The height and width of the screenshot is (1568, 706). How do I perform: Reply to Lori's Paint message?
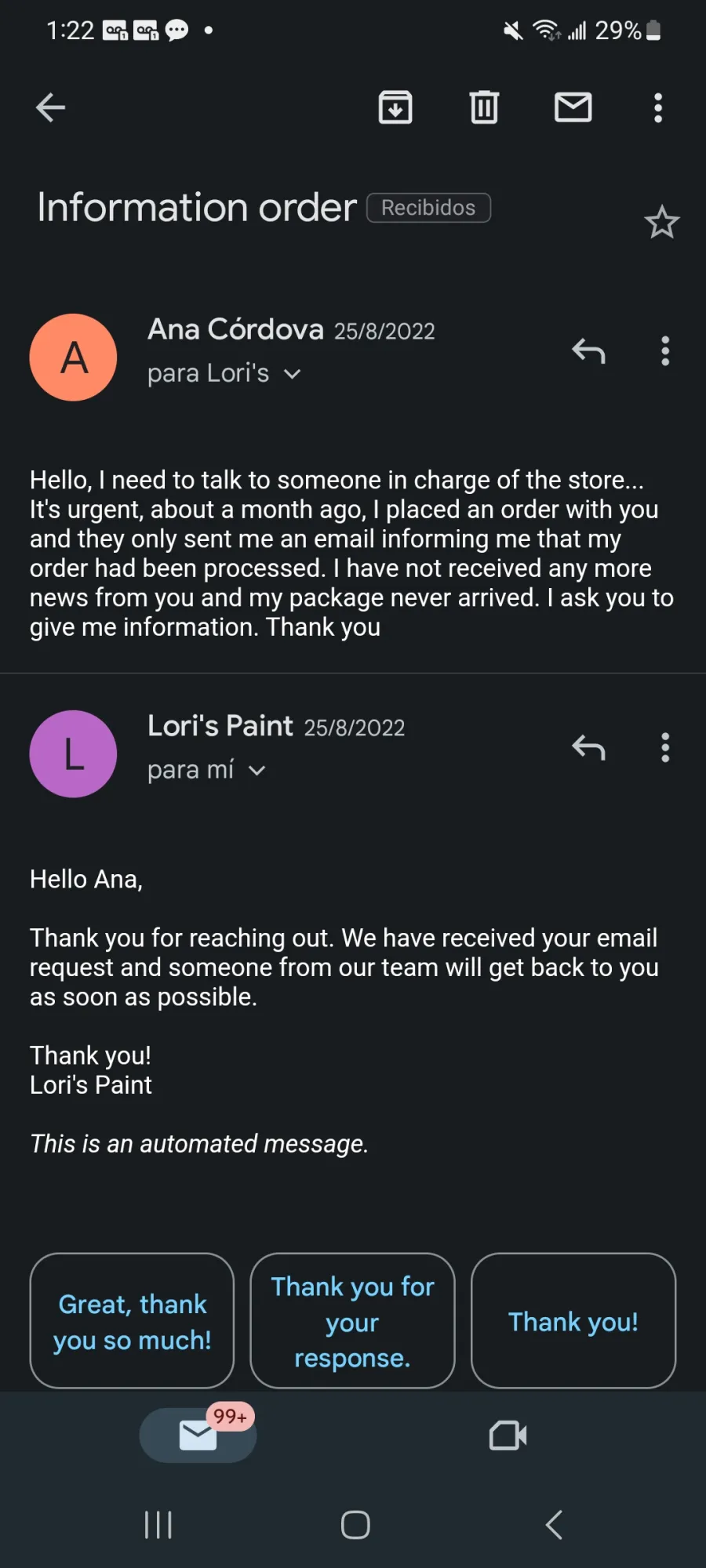[x=588, y=748]
